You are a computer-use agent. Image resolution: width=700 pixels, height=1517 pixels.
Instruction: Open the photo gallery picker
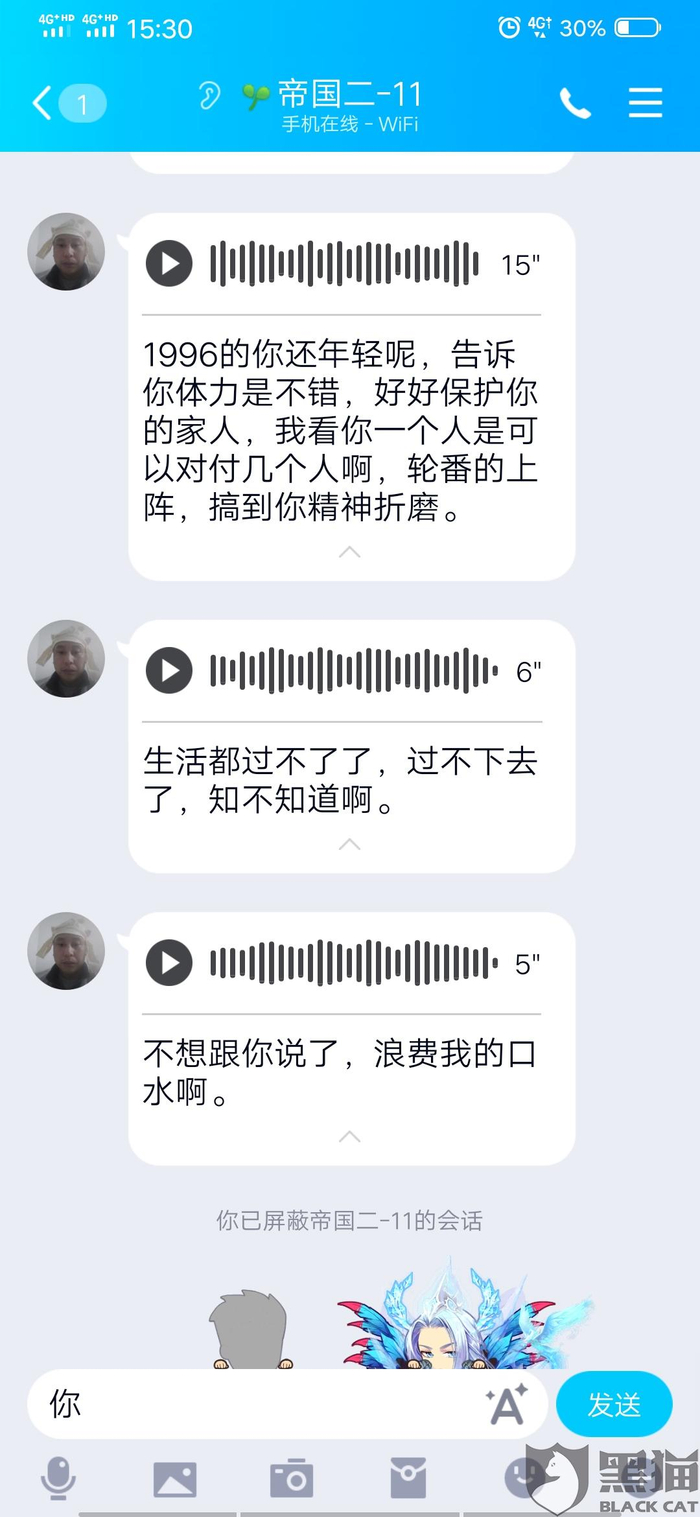pos(174,1478)
